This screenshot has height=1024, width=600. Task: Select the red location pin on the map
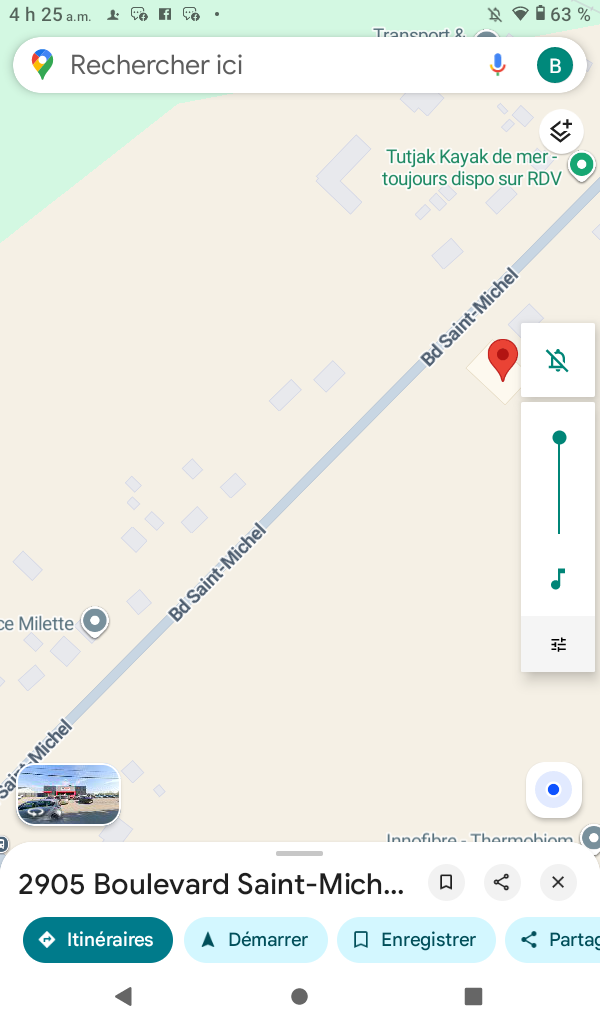[x=502, y=358]
